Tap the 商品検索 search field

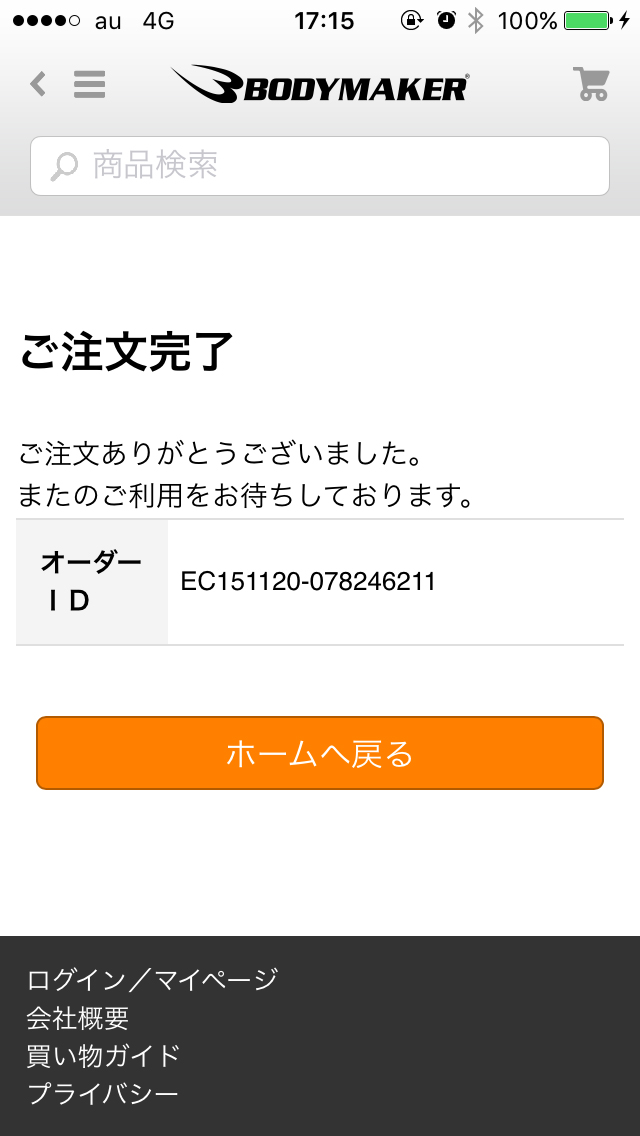(x=320, y=166)
